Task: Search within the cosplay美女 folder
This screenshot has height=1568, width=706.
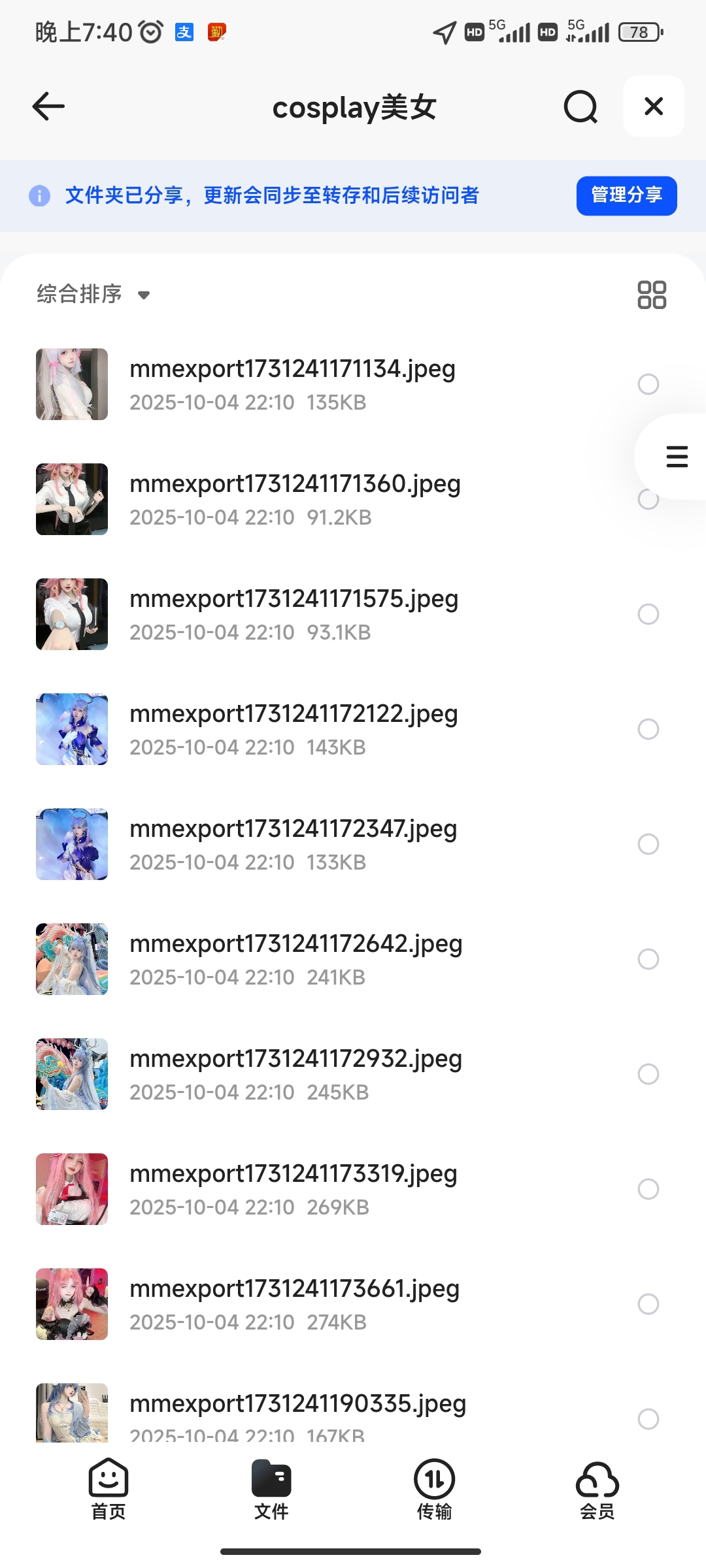Action: coord(580,106)
